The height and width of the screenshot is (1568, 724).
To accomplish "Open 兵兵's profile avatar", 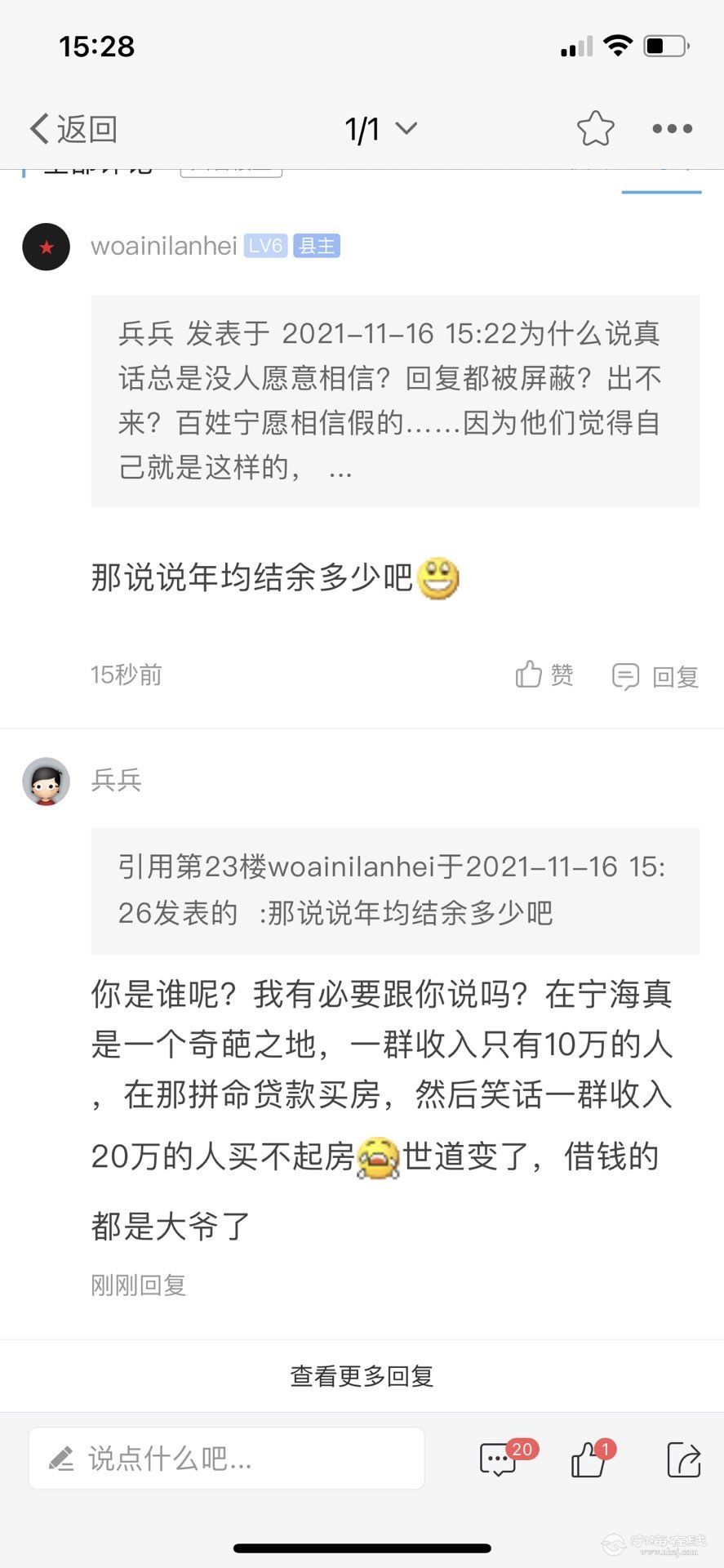I will point(46,782).
